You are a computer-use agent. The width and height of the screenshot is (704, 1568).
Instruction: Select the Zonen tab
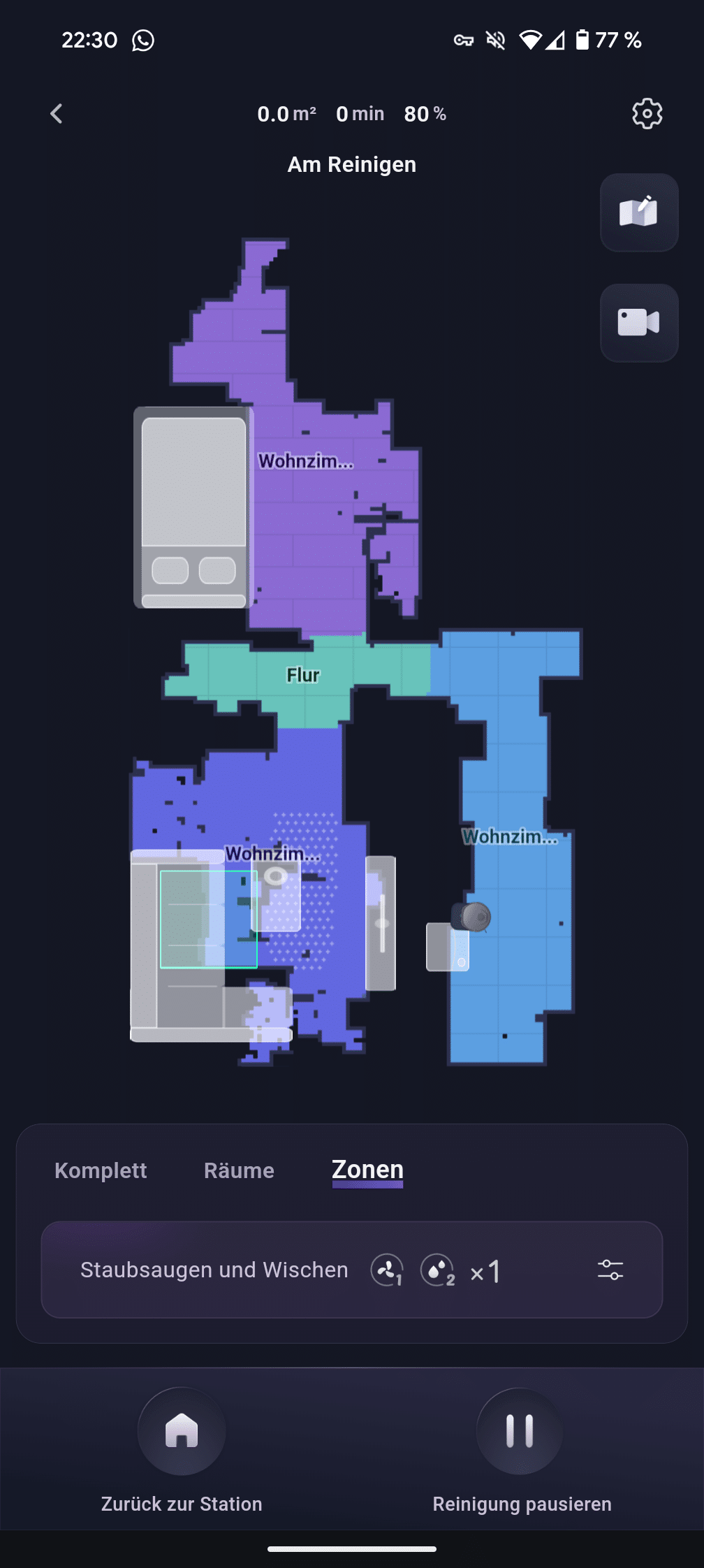click(x=367, y=1170)
